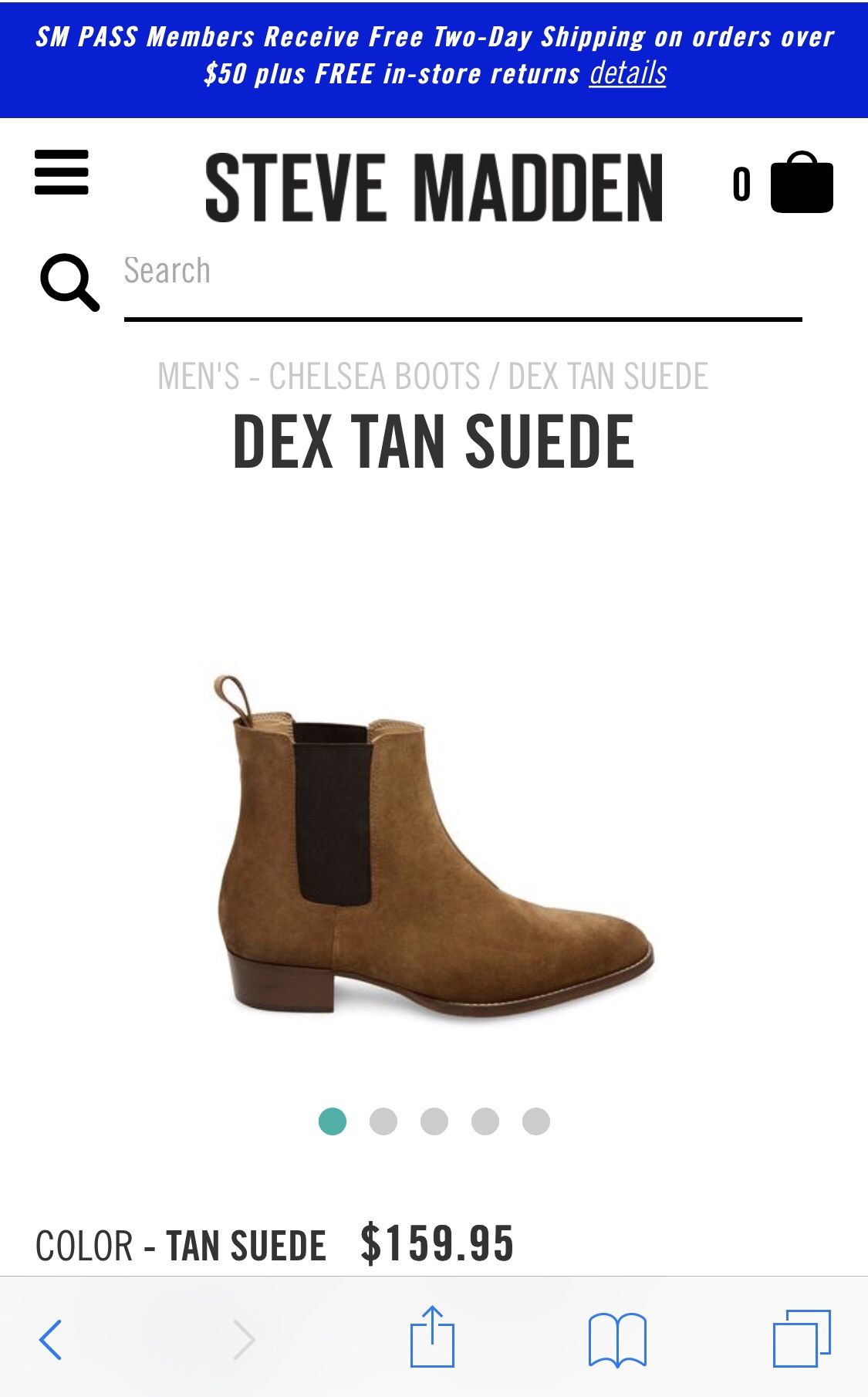Go to Steve Madden home via logo
This screenshot has width=868, height=1397.
(434, 187)
